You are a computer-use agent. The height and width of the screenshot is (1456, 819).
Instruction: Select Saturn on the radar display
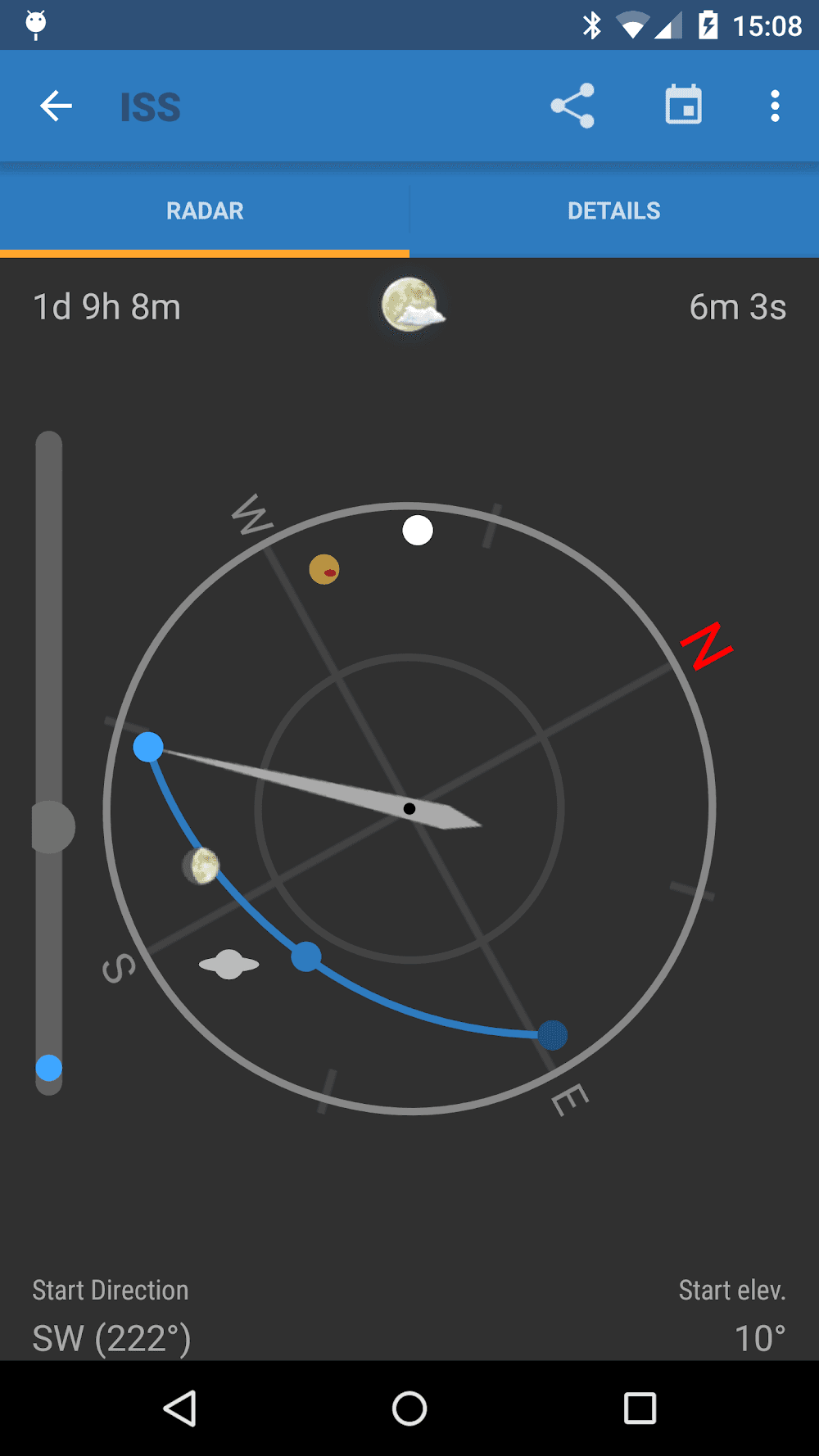click(229, 964)
